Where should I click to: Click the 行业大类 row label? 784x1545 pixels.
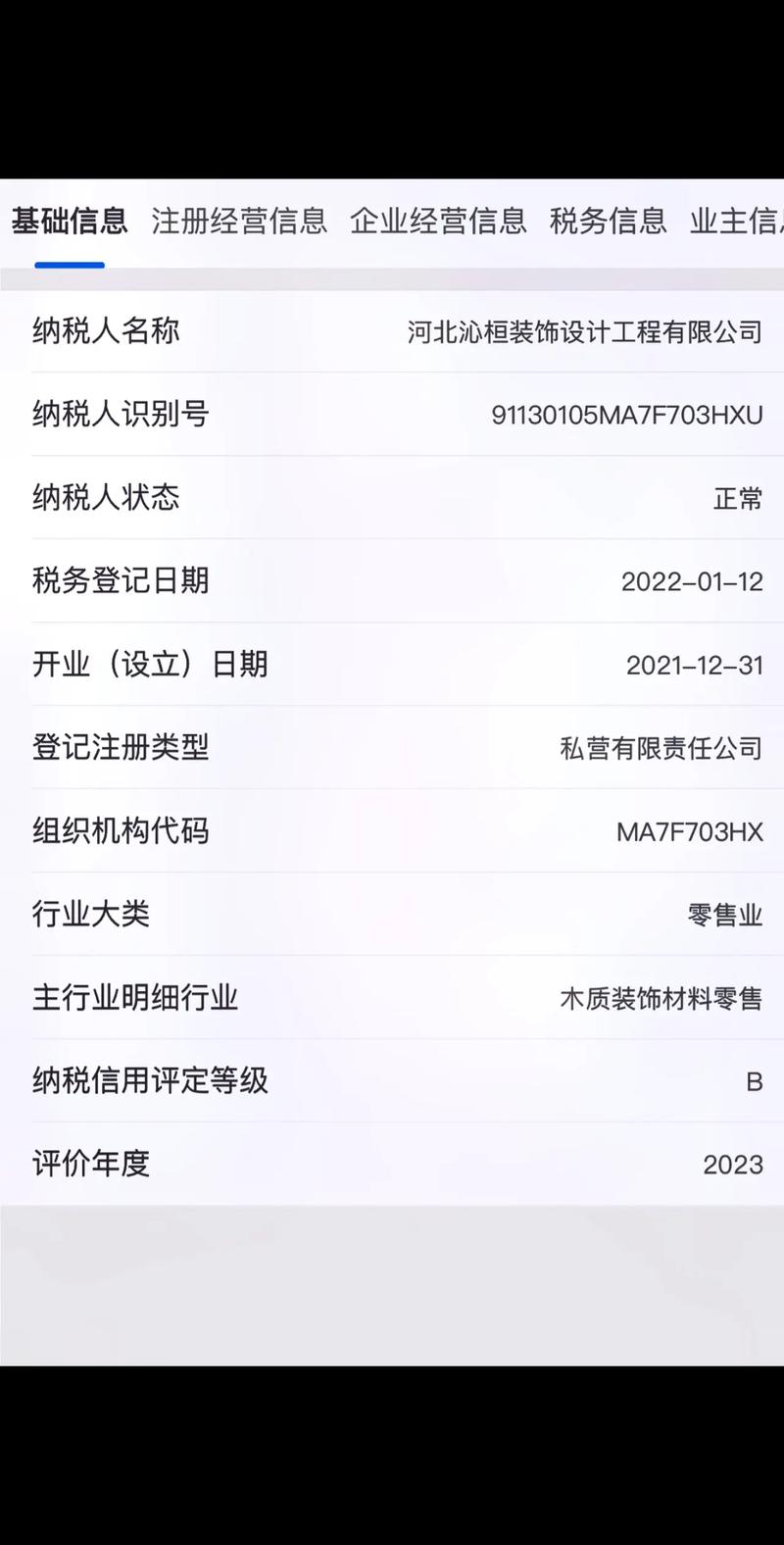tap(91, 915)
